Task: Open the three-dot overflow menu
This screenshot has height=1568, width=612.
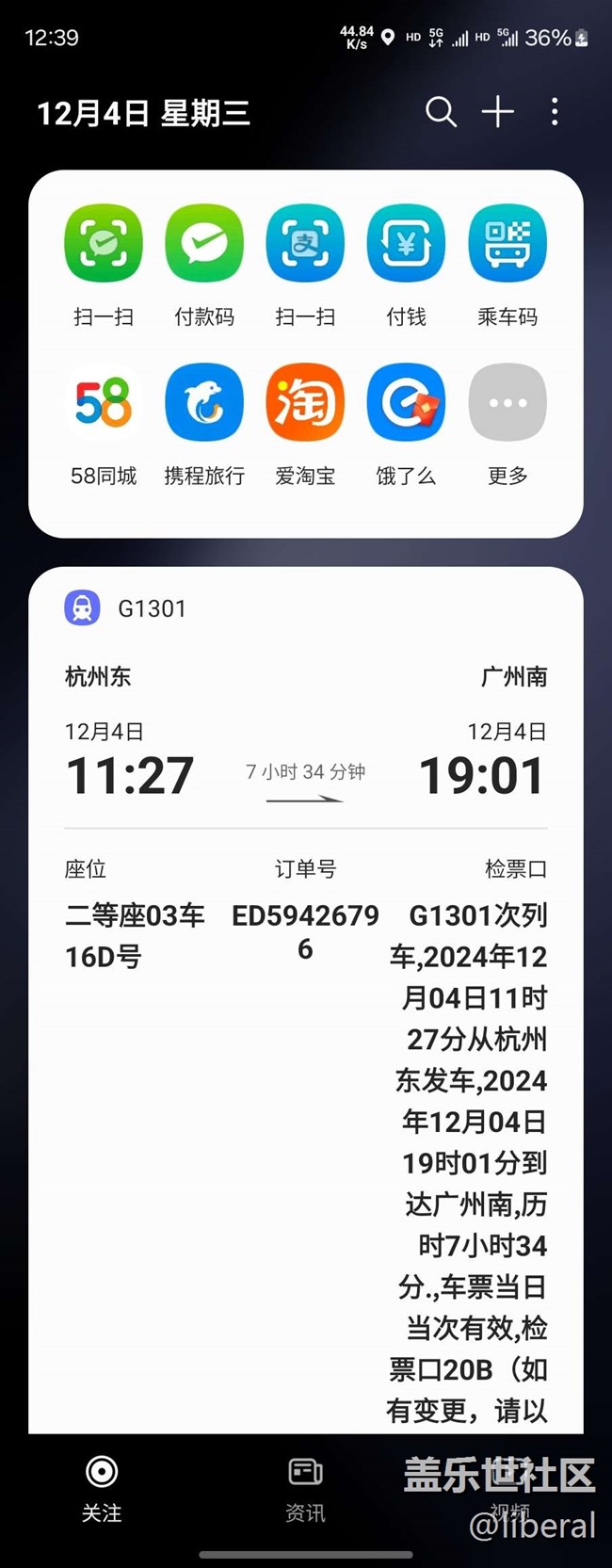Action: point(555,112)
